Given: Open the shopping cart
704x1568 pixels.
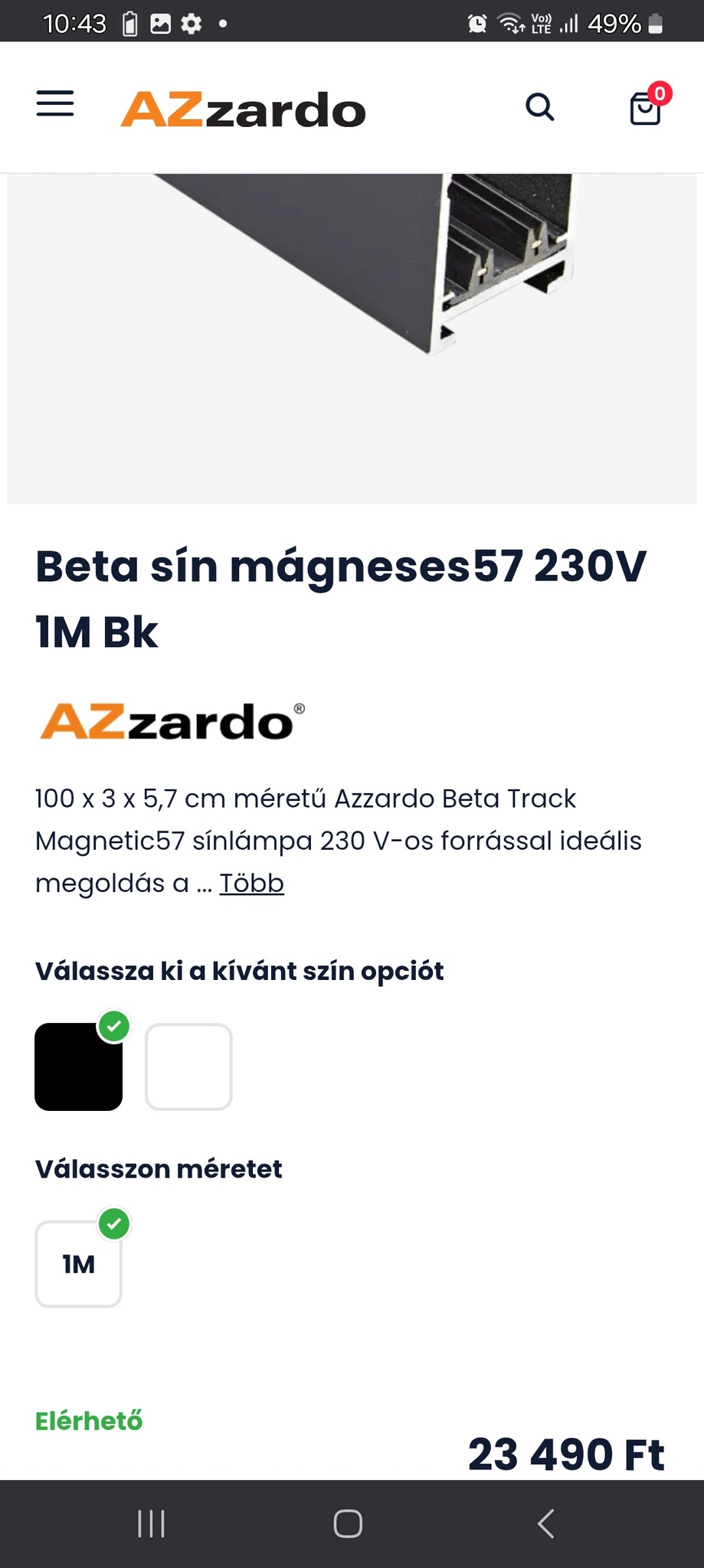Looking at the screenshot, I should [646, 108].
